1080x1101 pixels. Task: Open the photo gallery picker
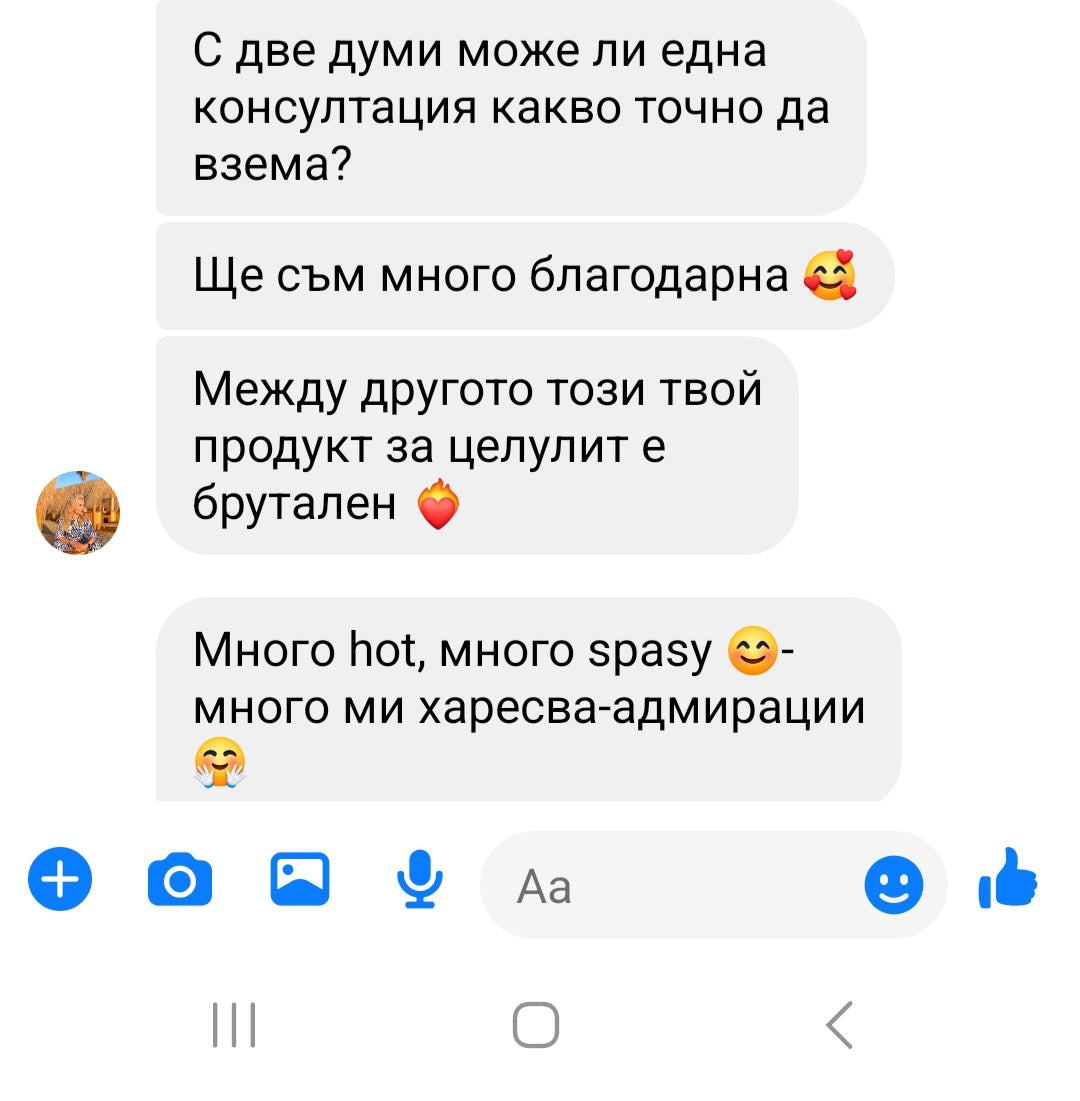(300, 879)
